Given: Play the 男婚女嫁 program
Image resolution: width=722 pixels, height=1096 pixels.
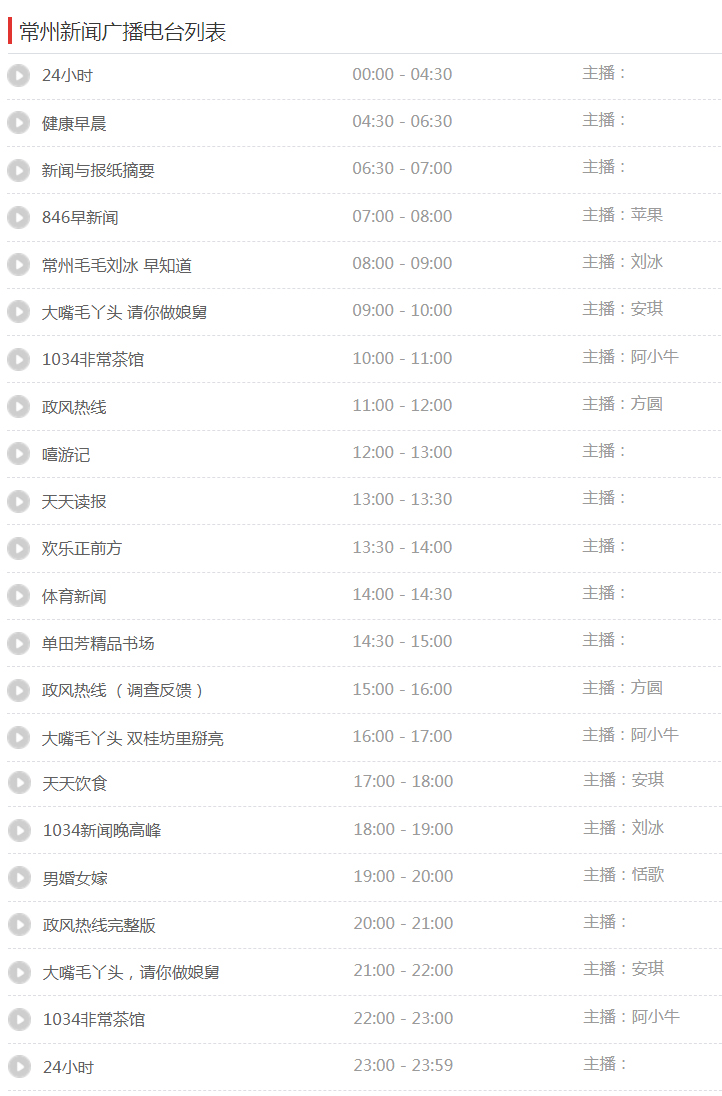Looking at the screenshot, I should 19,878.
